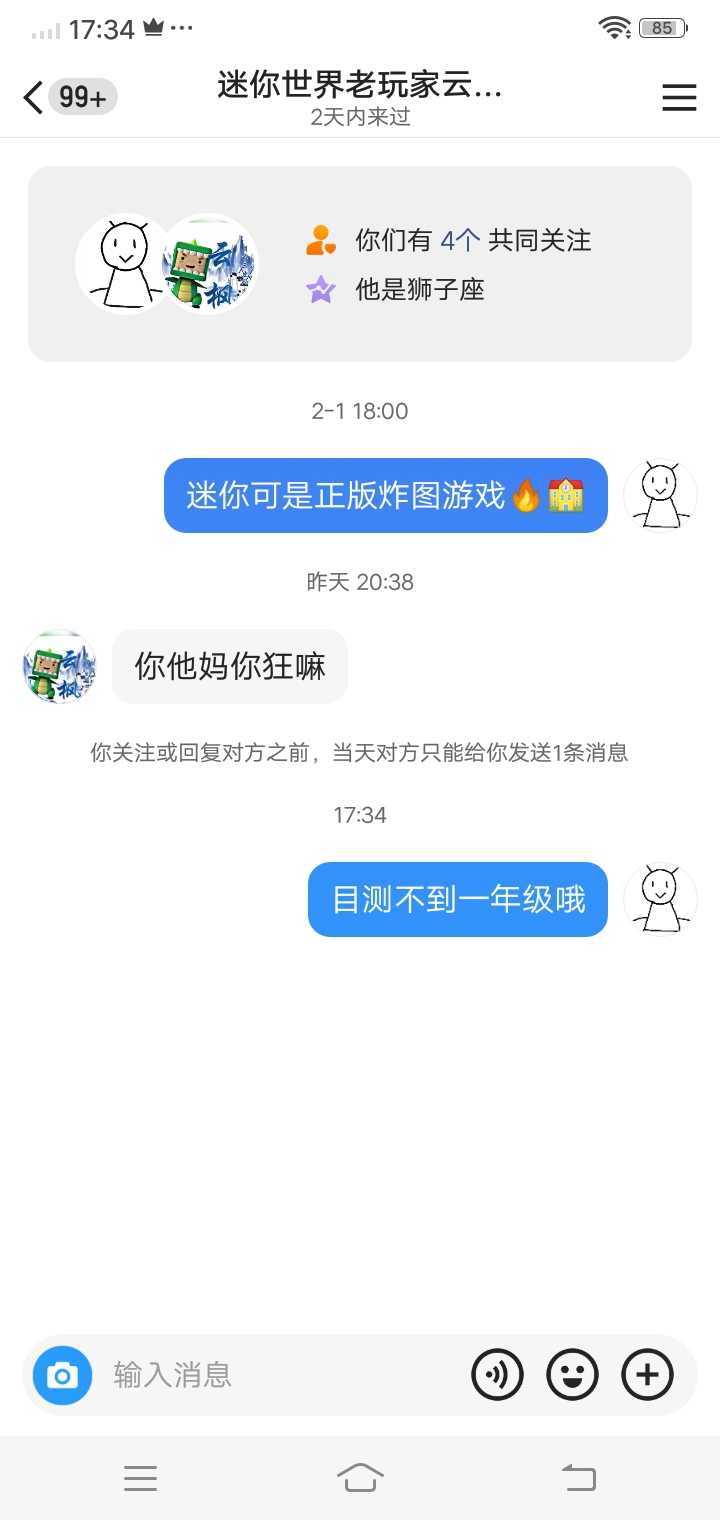Open my avatar beside 目测不到一年级哦
Screen dimensions: 720x1520
pos(660,899)
